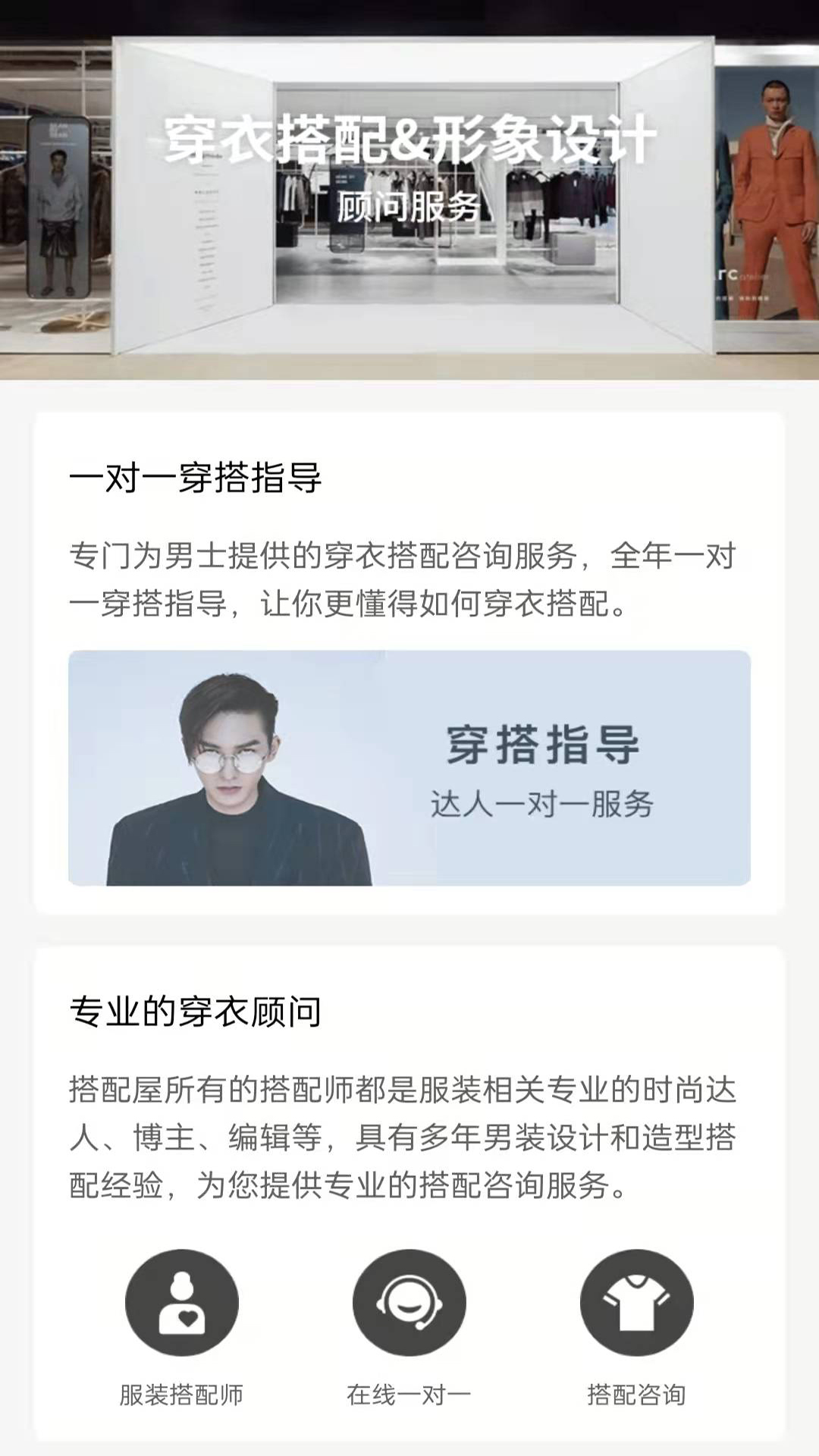The image size is (819, 1456).
Task: Open the 穿搭指导 one-on-one service banner
Action: (409, 767)
